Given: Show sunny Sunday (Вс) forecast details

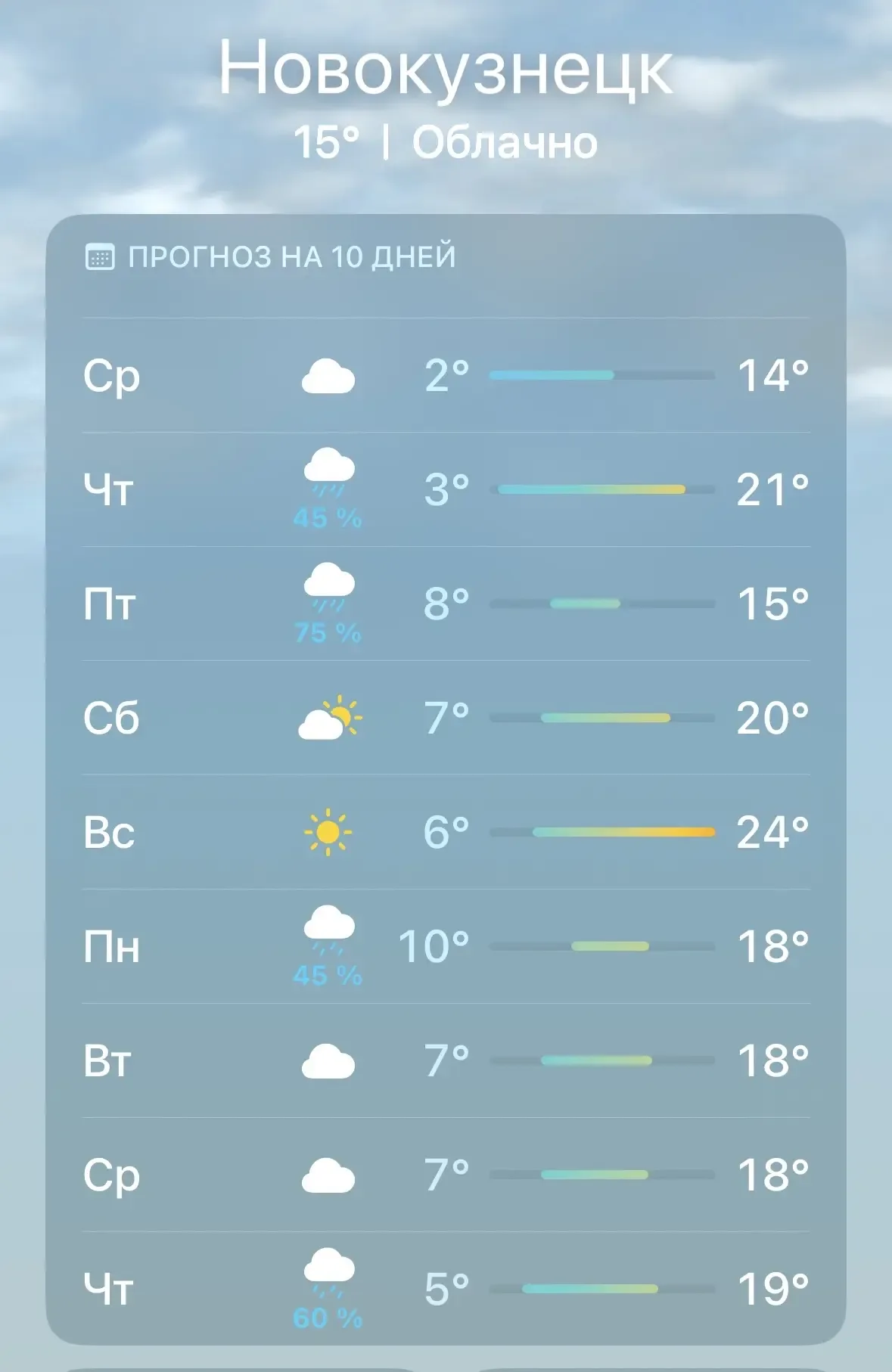Looking at the screenshot, I should click(446, 832).
